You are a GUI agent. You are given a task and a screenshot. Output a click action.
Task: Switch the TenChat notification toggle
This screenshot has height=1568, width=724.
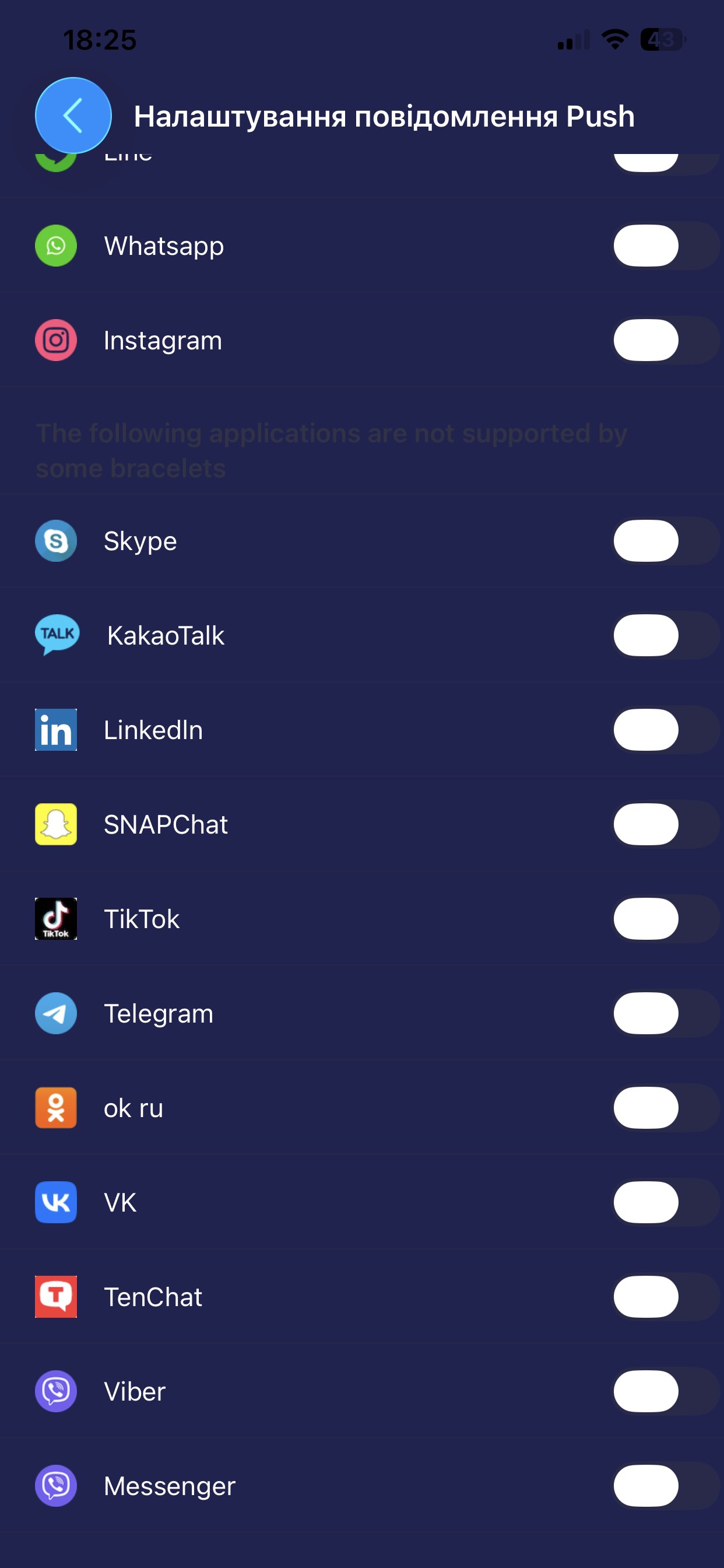(665, 1297)
